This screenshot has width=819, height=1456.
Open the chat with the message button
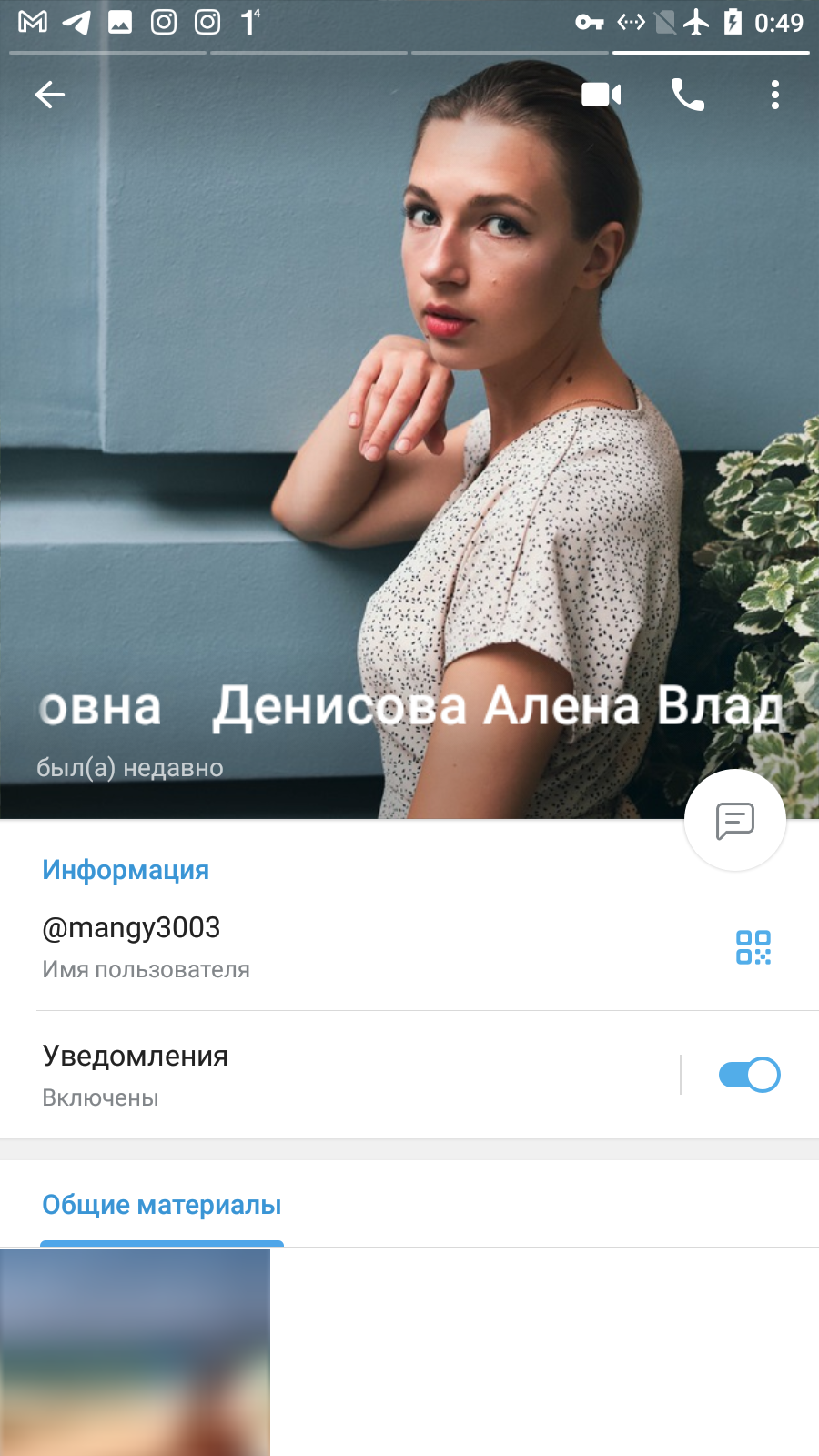(x=735, y=821)
